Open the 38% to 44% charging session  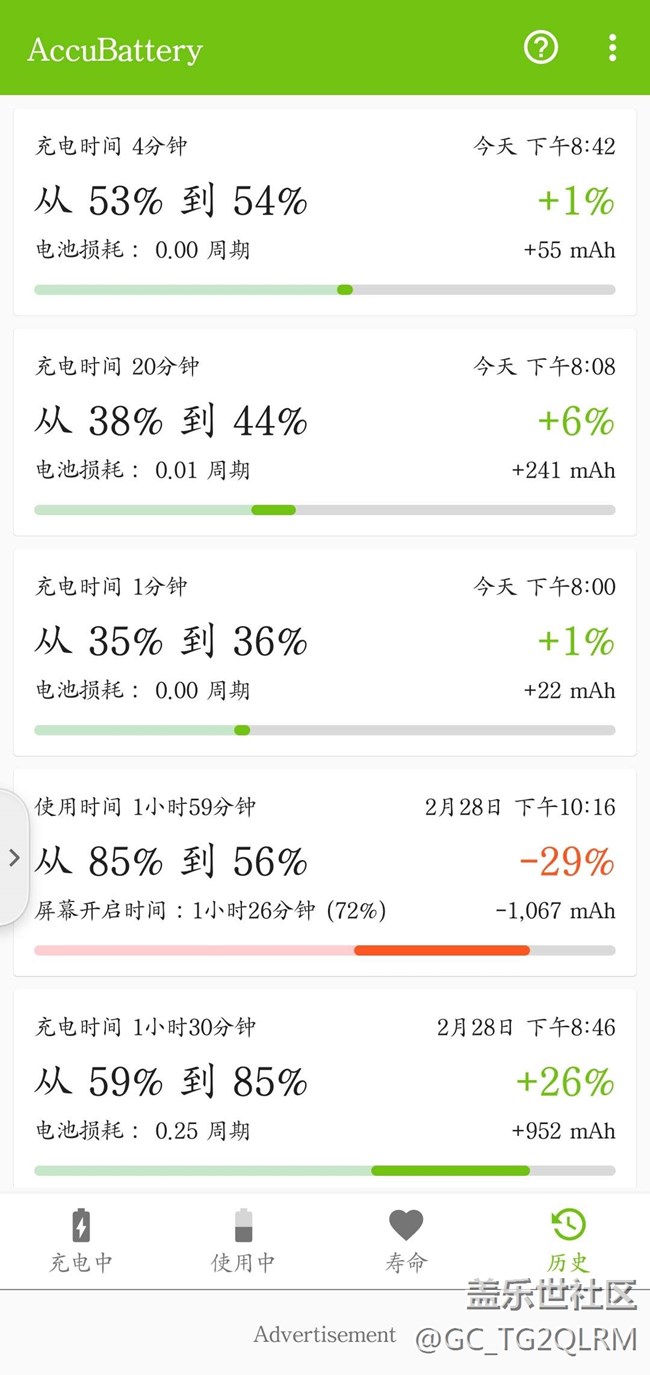325,432
